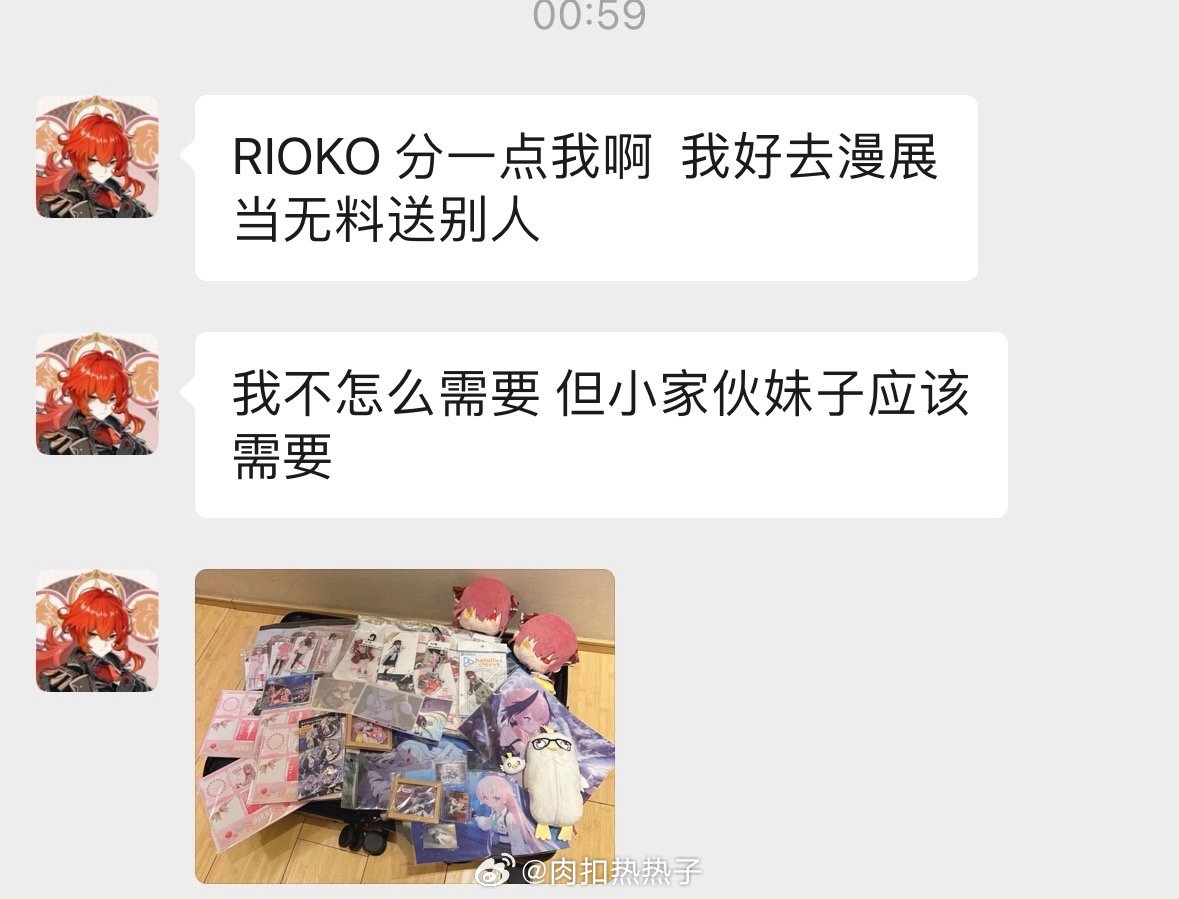Tap the avatar beside the photo message
The height and width of the screenshot is (899, 1179).
coord(97,631)
